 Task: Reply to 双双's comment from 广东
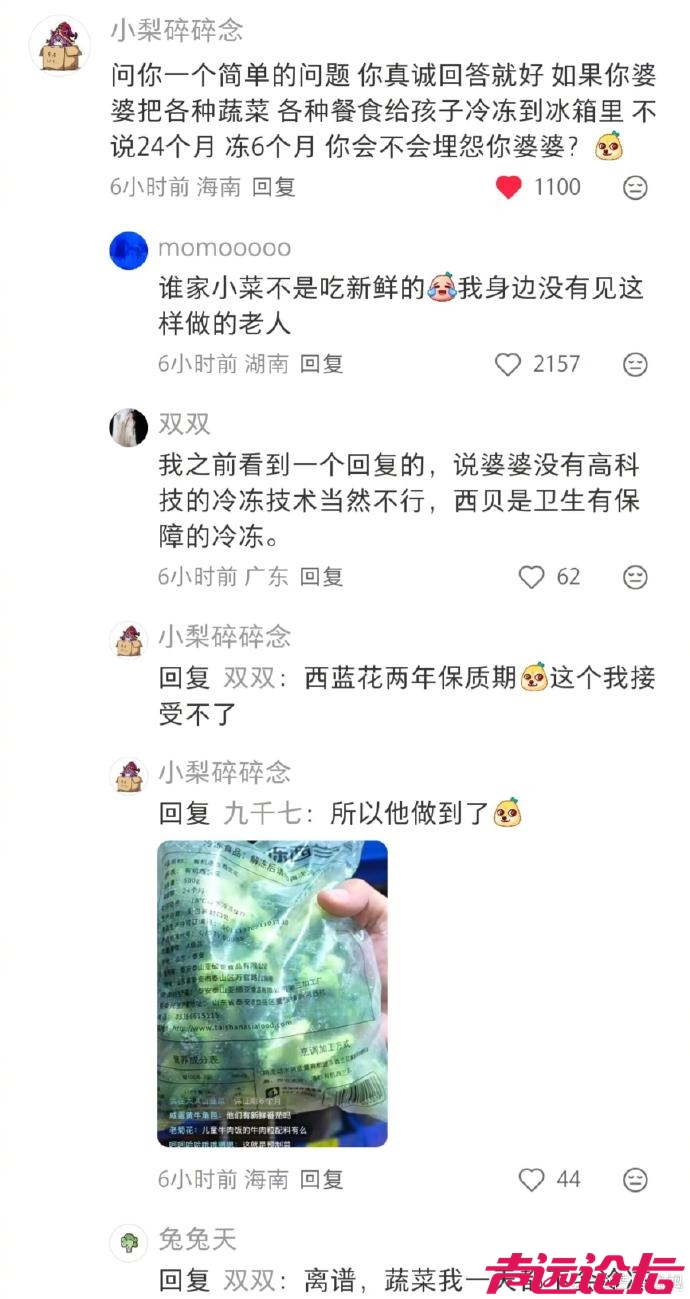[x=321, y=577]
